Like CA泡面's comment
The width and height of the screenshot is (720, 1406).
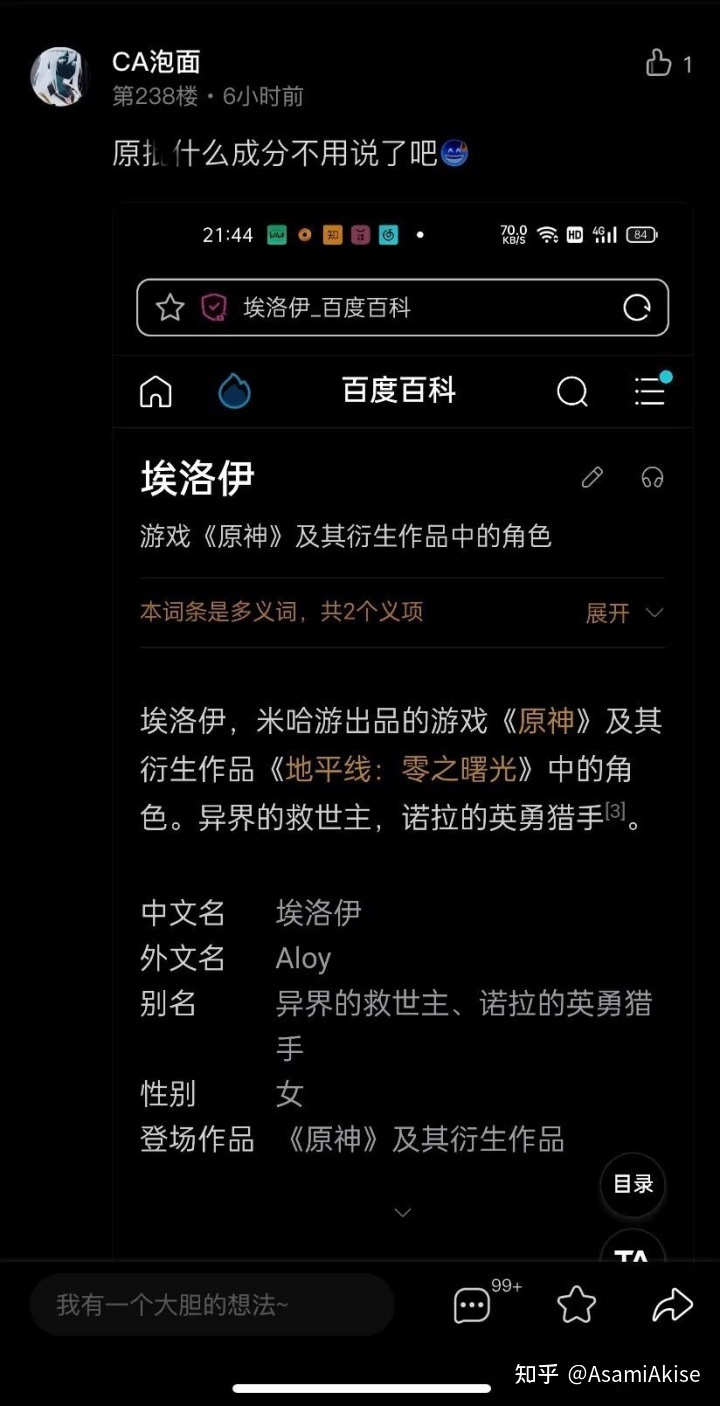[660, 64]
